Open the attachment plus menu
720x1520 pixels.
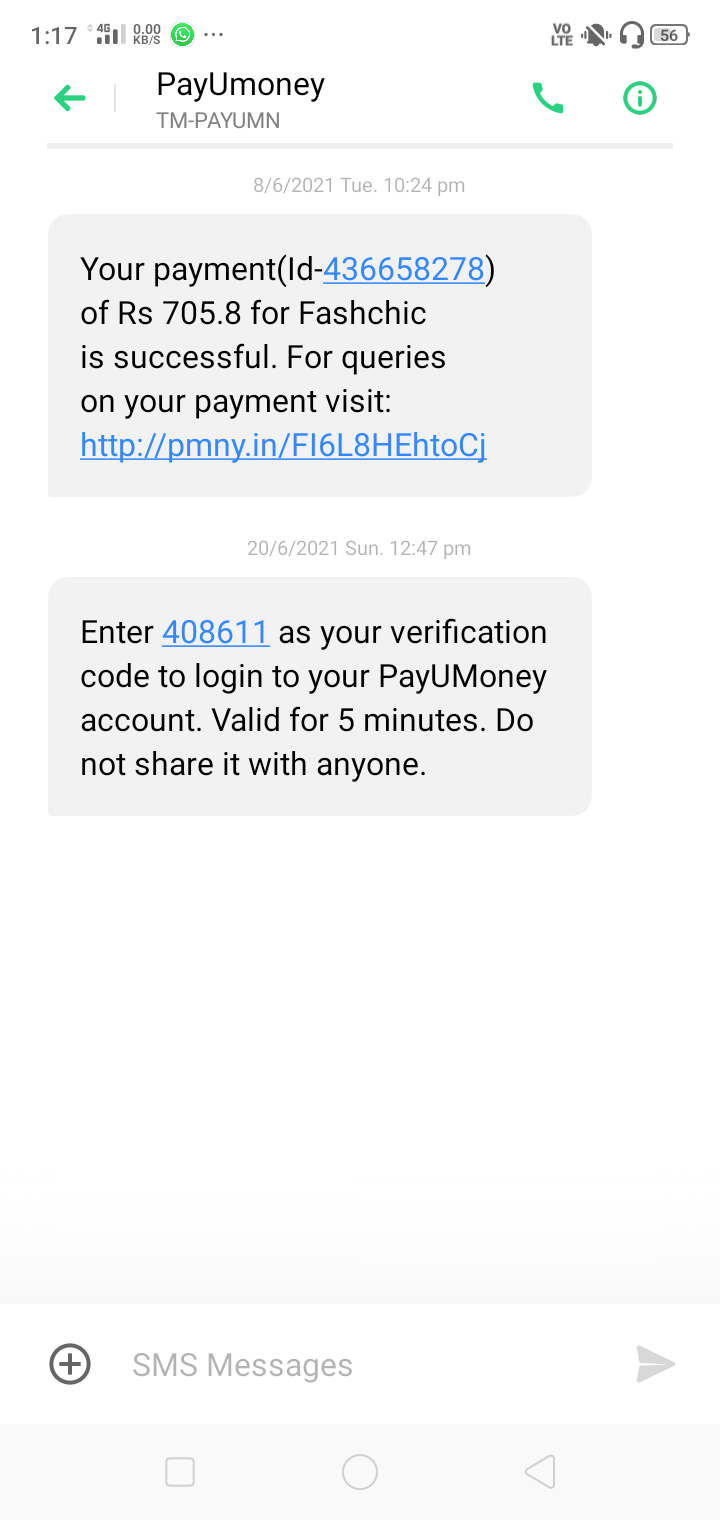point(70,1364)
